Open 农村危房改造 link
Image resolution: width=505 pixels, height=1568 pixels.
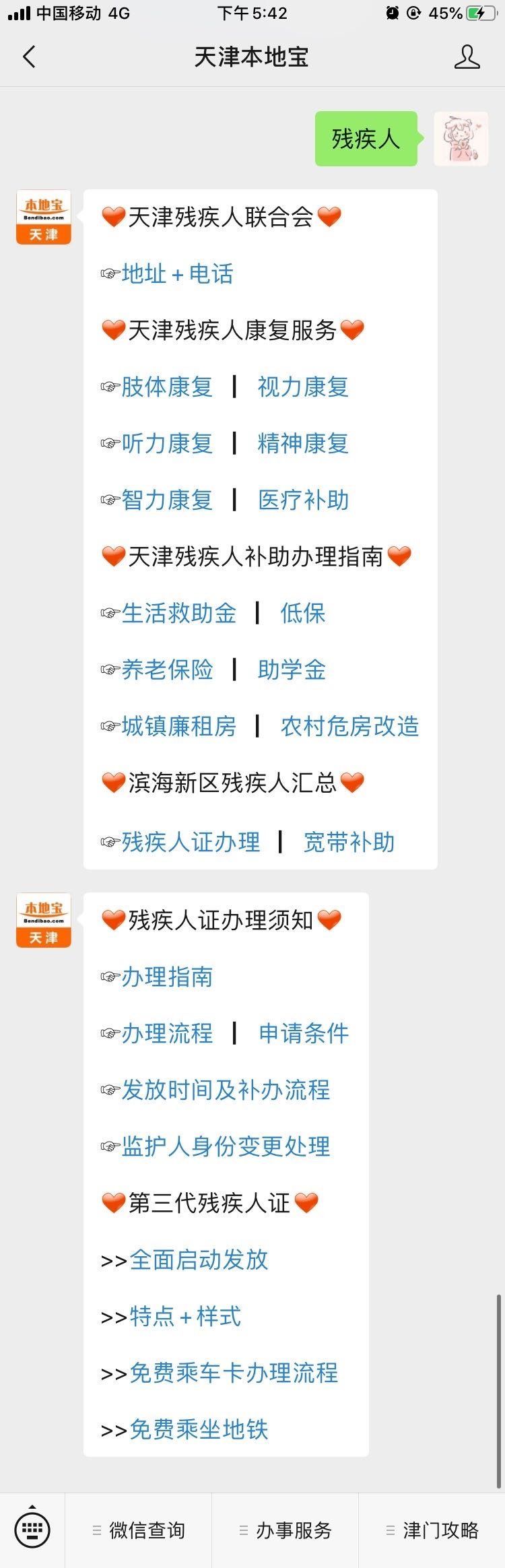(349, 727)
